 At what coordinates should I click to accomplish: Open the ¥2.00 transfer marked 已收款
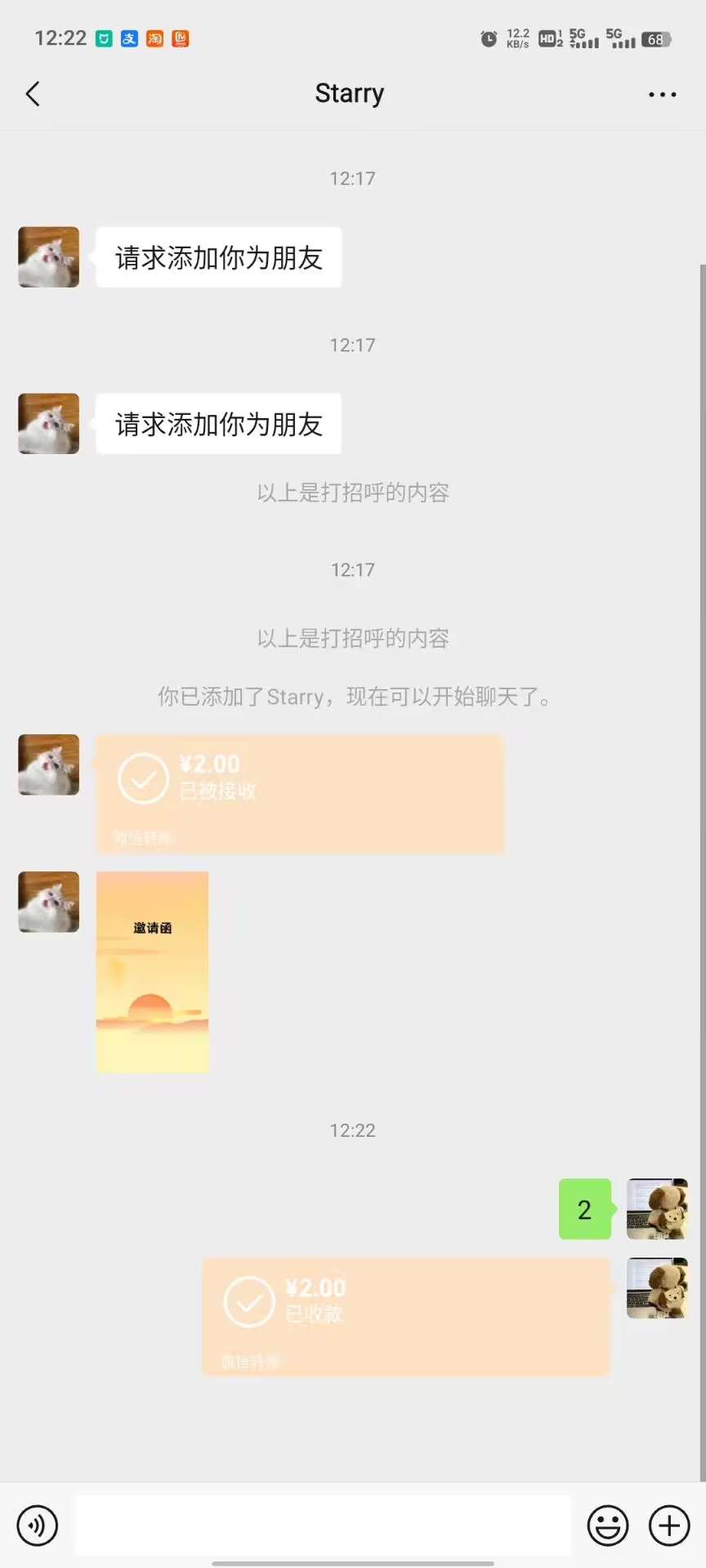(405, 1316)
